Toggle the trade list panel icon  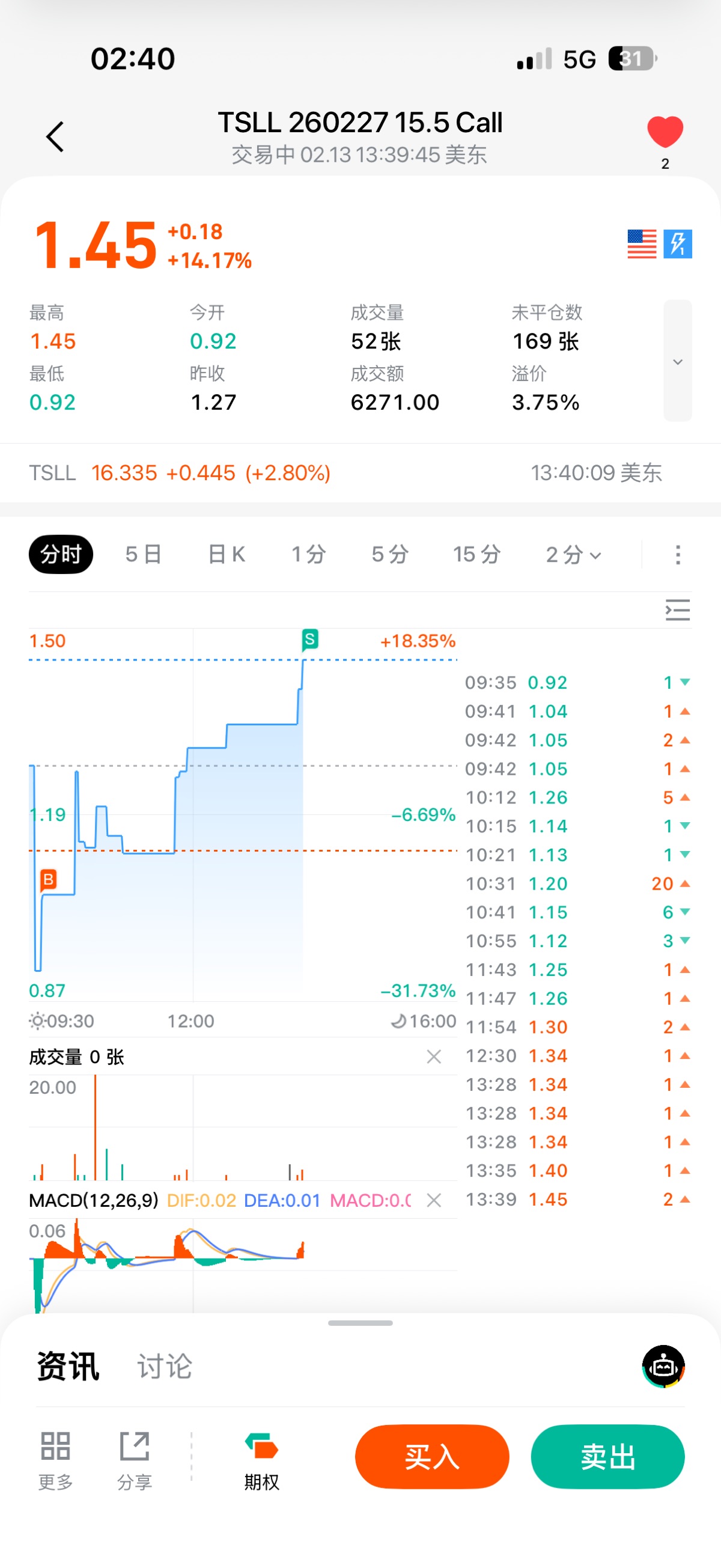tap(677, 610)
